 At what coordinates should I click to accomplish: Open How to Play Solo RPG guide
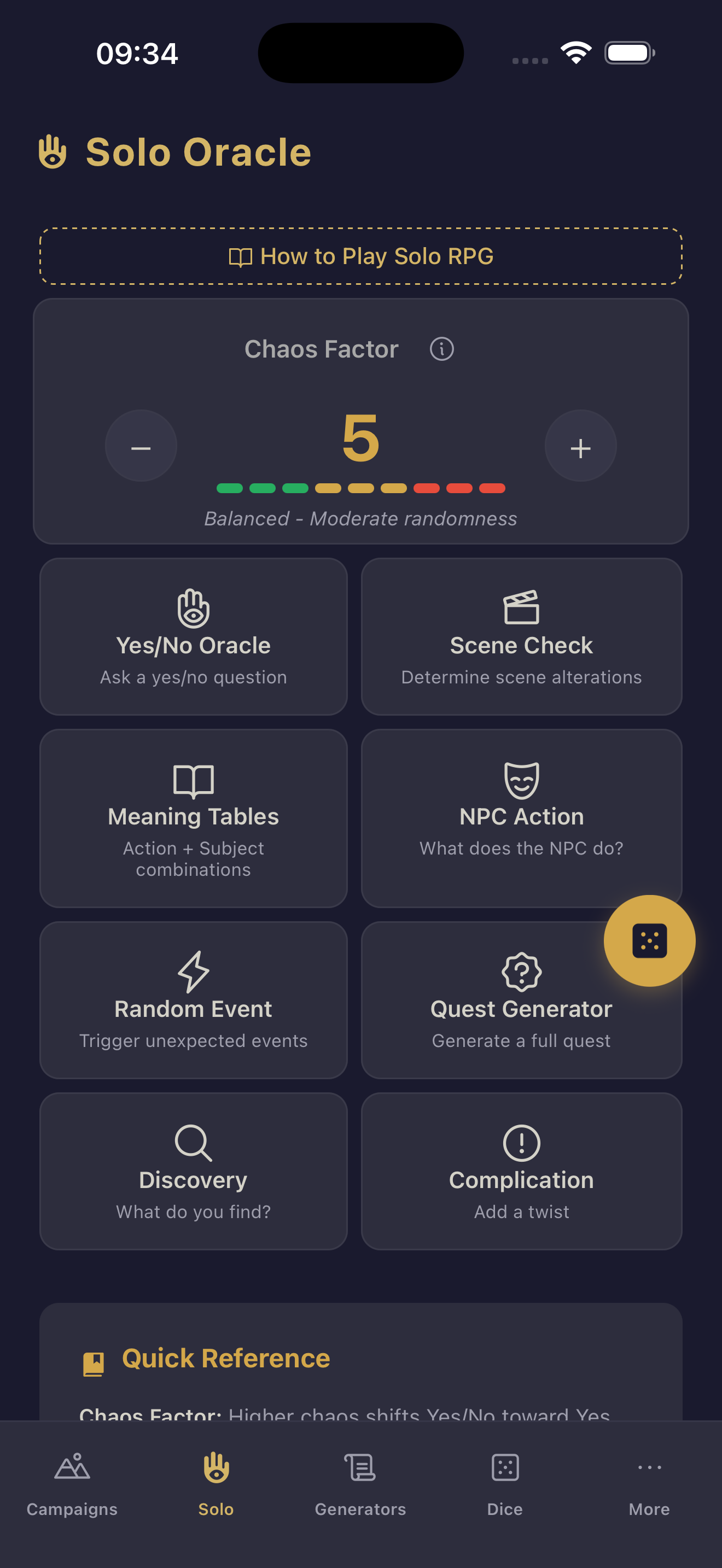tap(361, 256)
